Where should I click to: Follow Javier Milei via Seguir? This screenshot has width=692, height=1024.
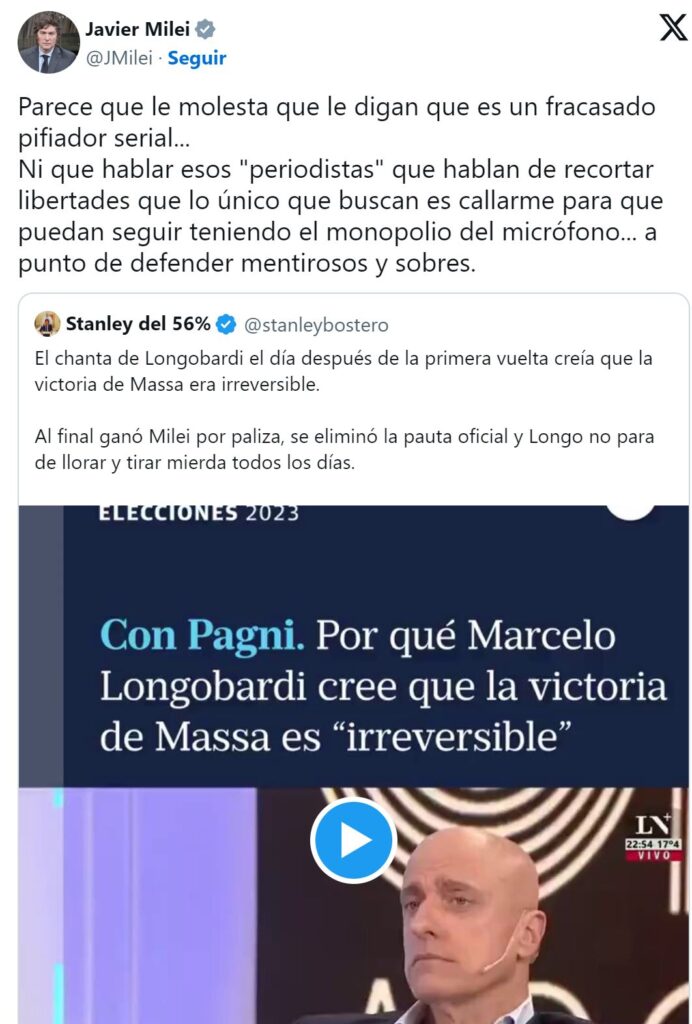197,58
